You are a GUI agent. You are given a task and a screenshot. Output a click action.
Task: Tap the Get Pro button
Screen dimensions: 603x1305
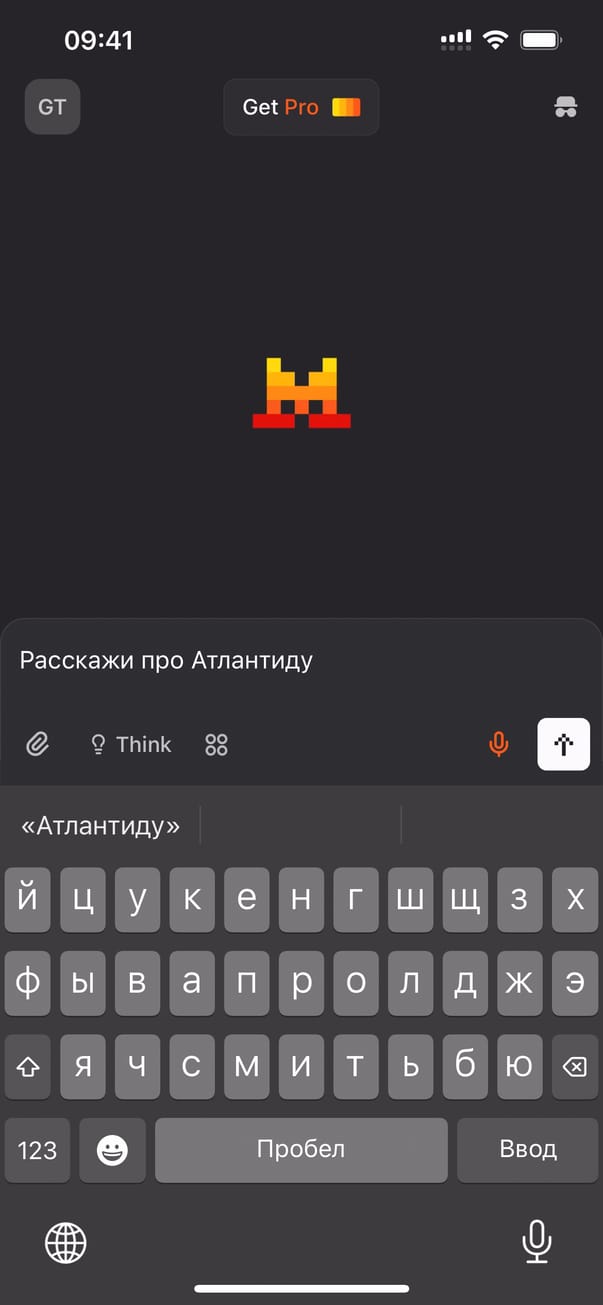[x=301, y=107]
